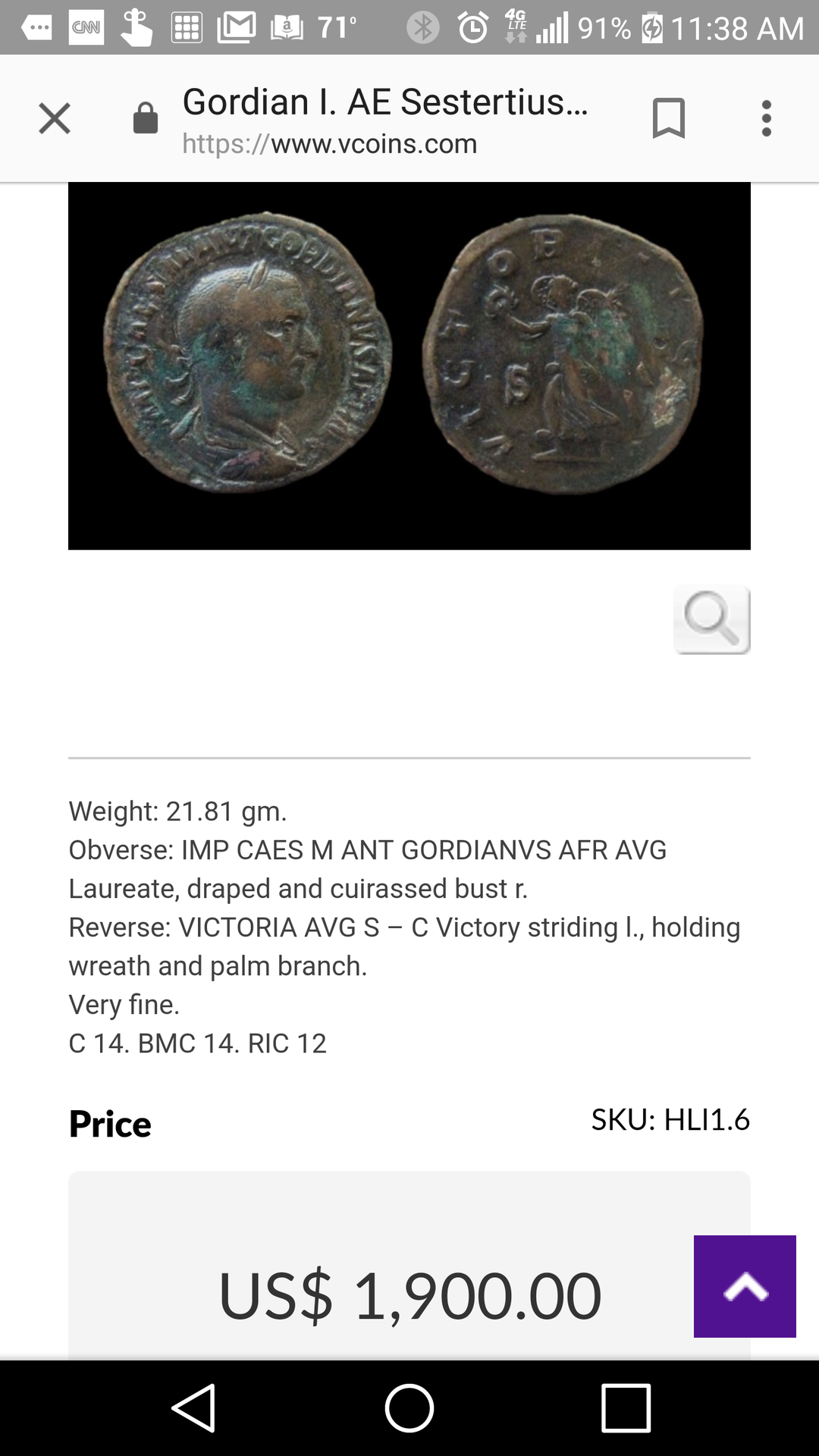Open the Gordian I coin photo
Viewport: 819px width, 1456px height.
[409, 366]
